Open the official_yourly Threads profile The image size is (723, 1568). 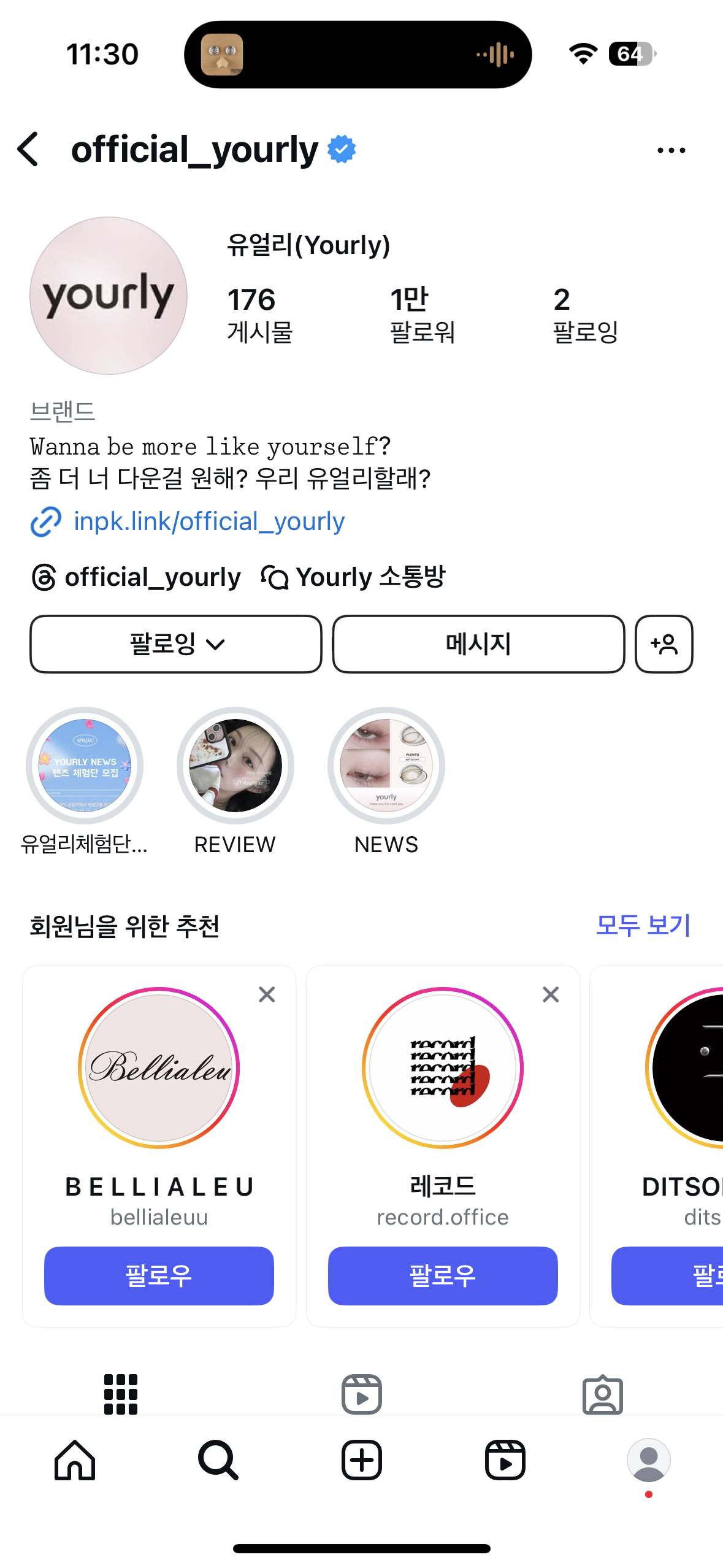(137, 577)
